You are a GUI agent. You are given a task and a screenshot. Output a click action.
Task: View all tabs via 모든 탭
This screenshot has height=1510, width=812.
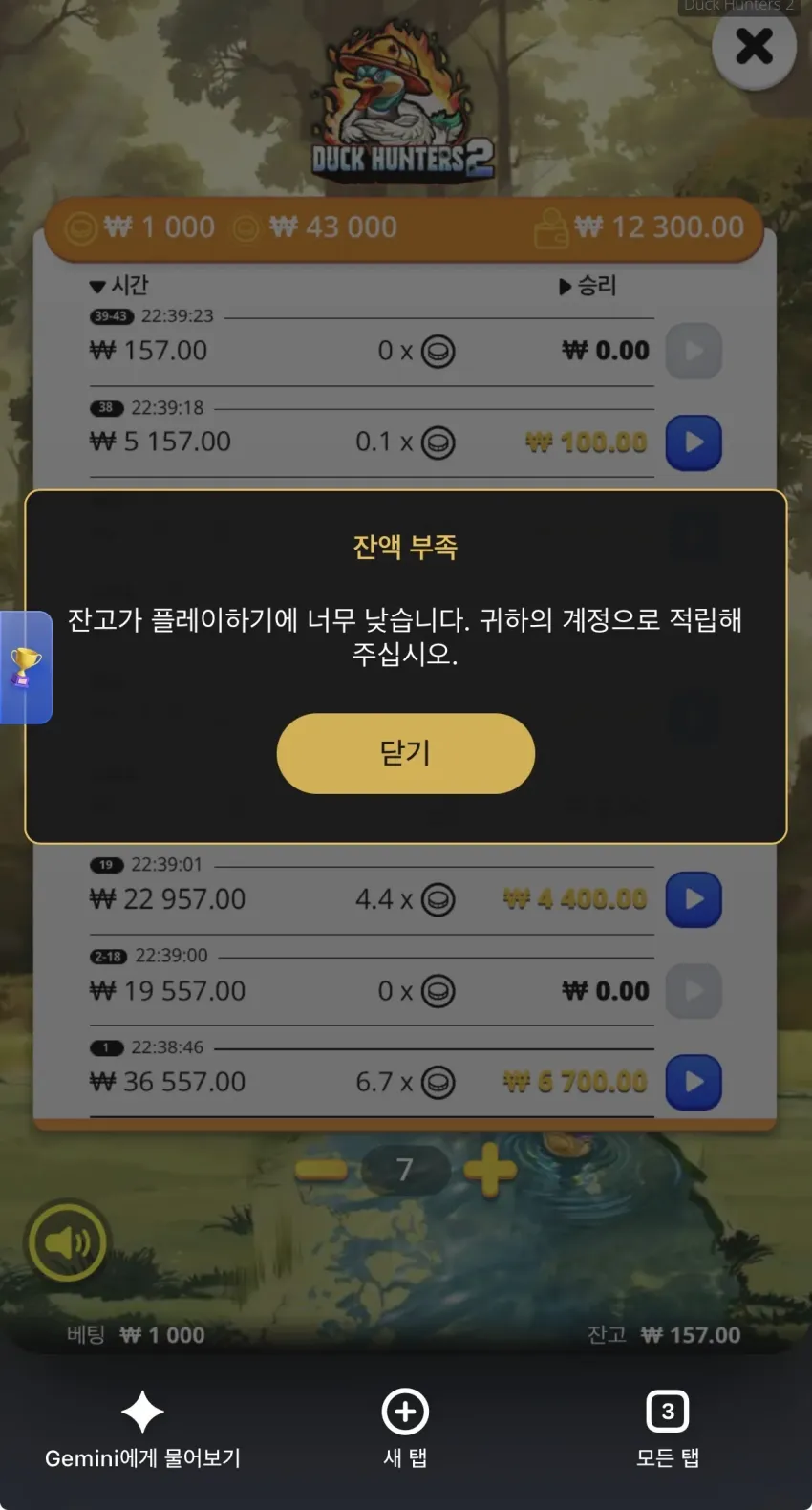point(668,1430)
